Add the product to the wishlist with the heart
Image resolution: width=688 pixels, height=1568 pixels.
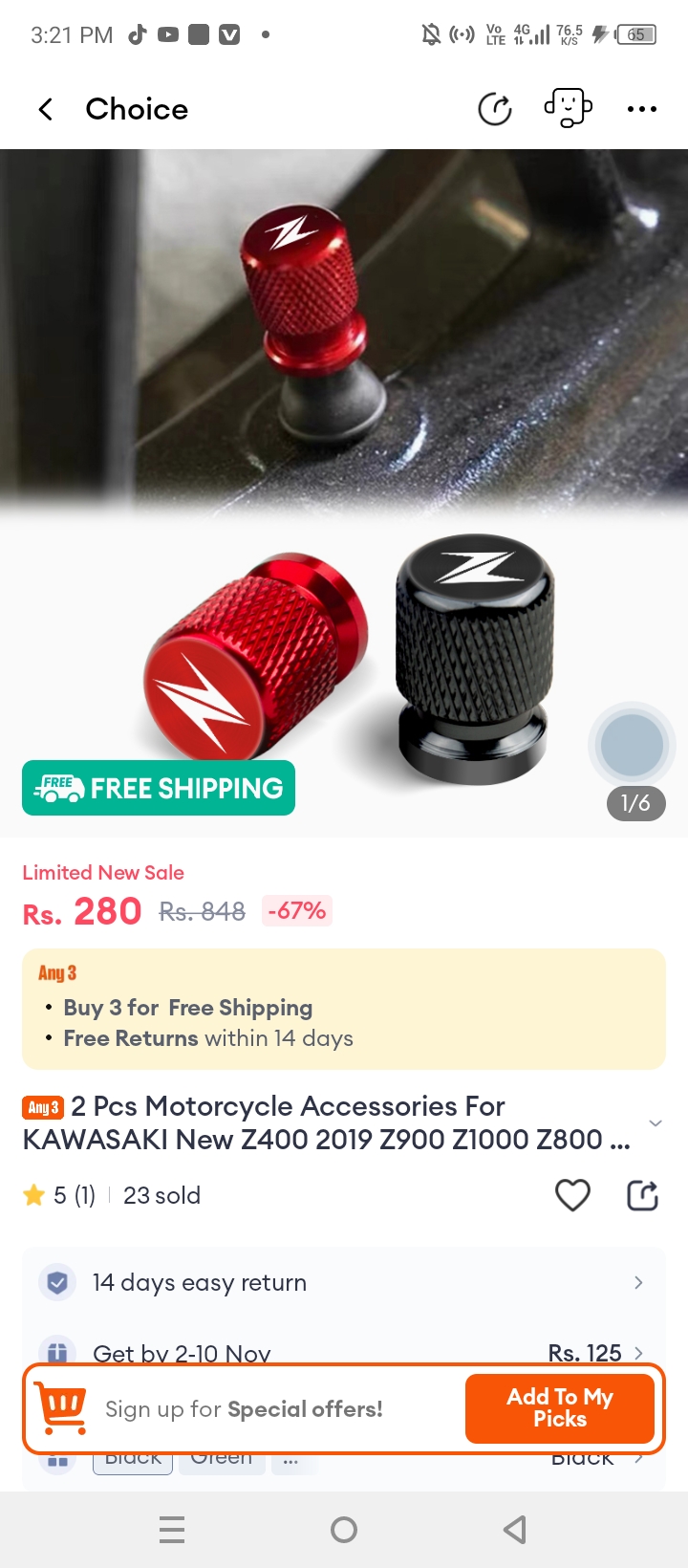[x=572, y=1195]
